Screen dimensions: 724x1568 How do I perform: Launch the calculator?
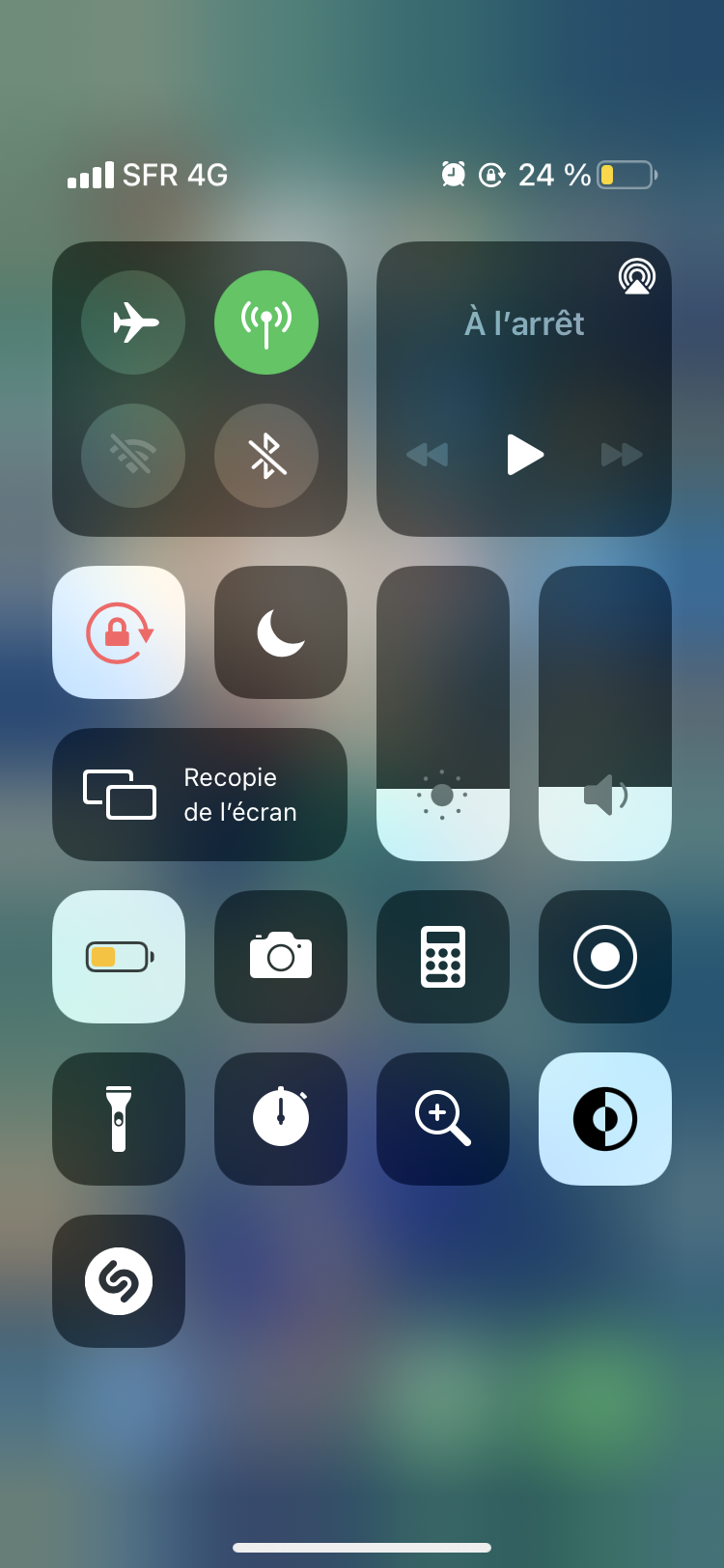(443, 957)
